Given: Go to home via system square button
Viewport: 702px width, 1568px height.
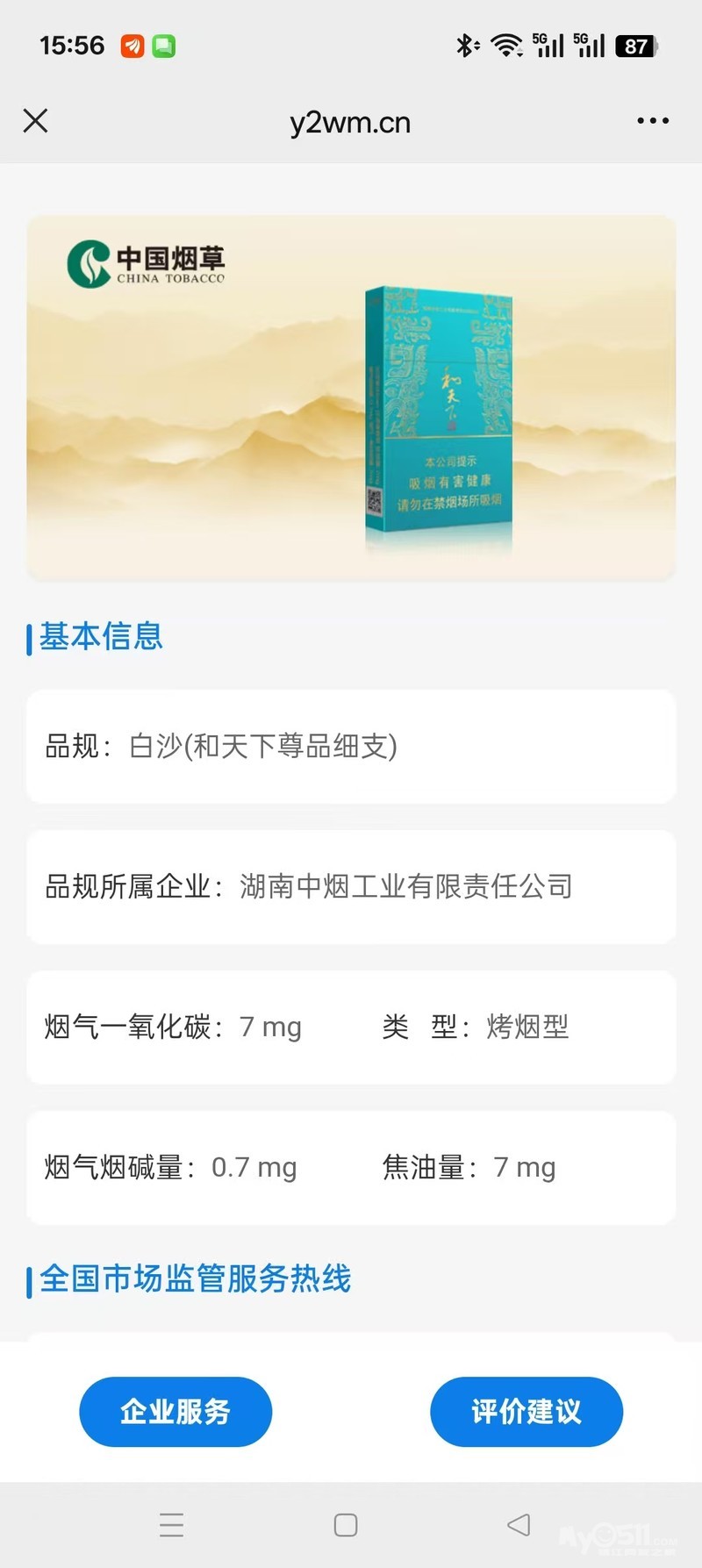Looking at the screenshot, I should 346,1525.
